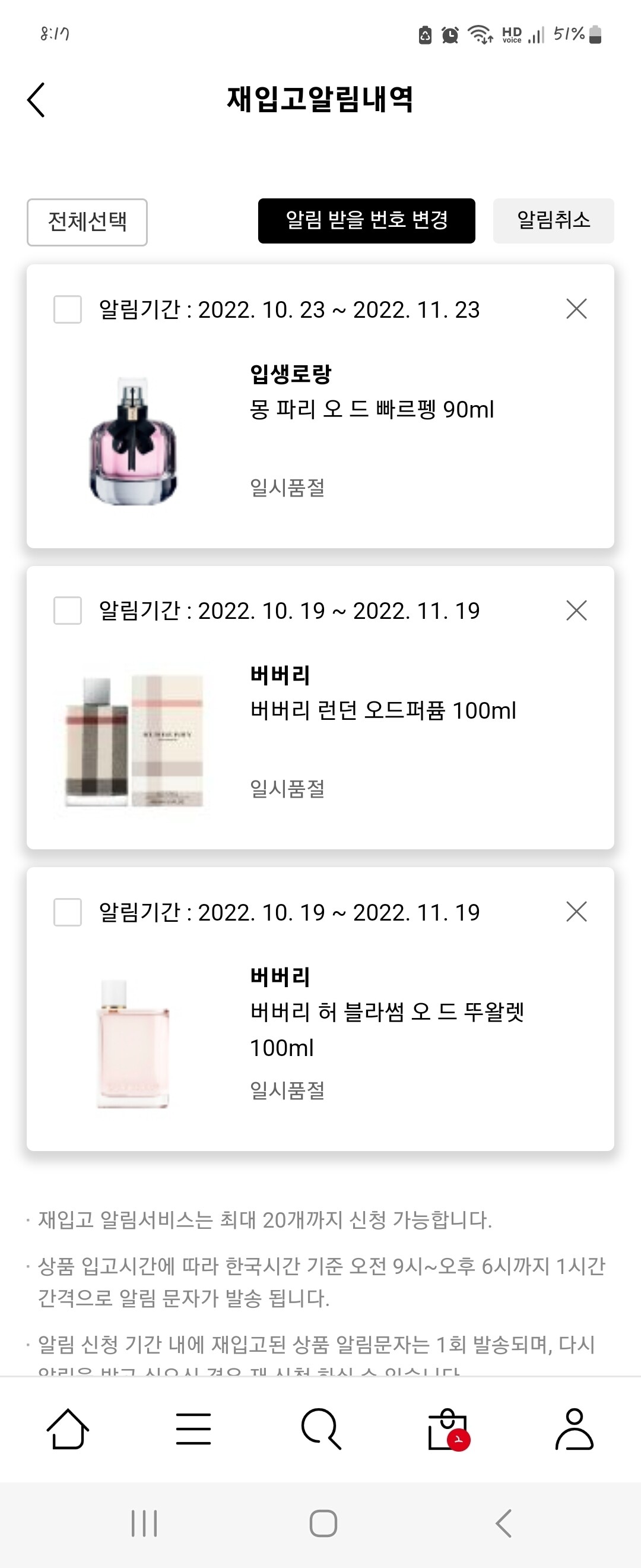Check the checkbox for 버버리 런던 오드퍼퓸
Viewport: 641px width, 1568px height.
click(67, 611)
